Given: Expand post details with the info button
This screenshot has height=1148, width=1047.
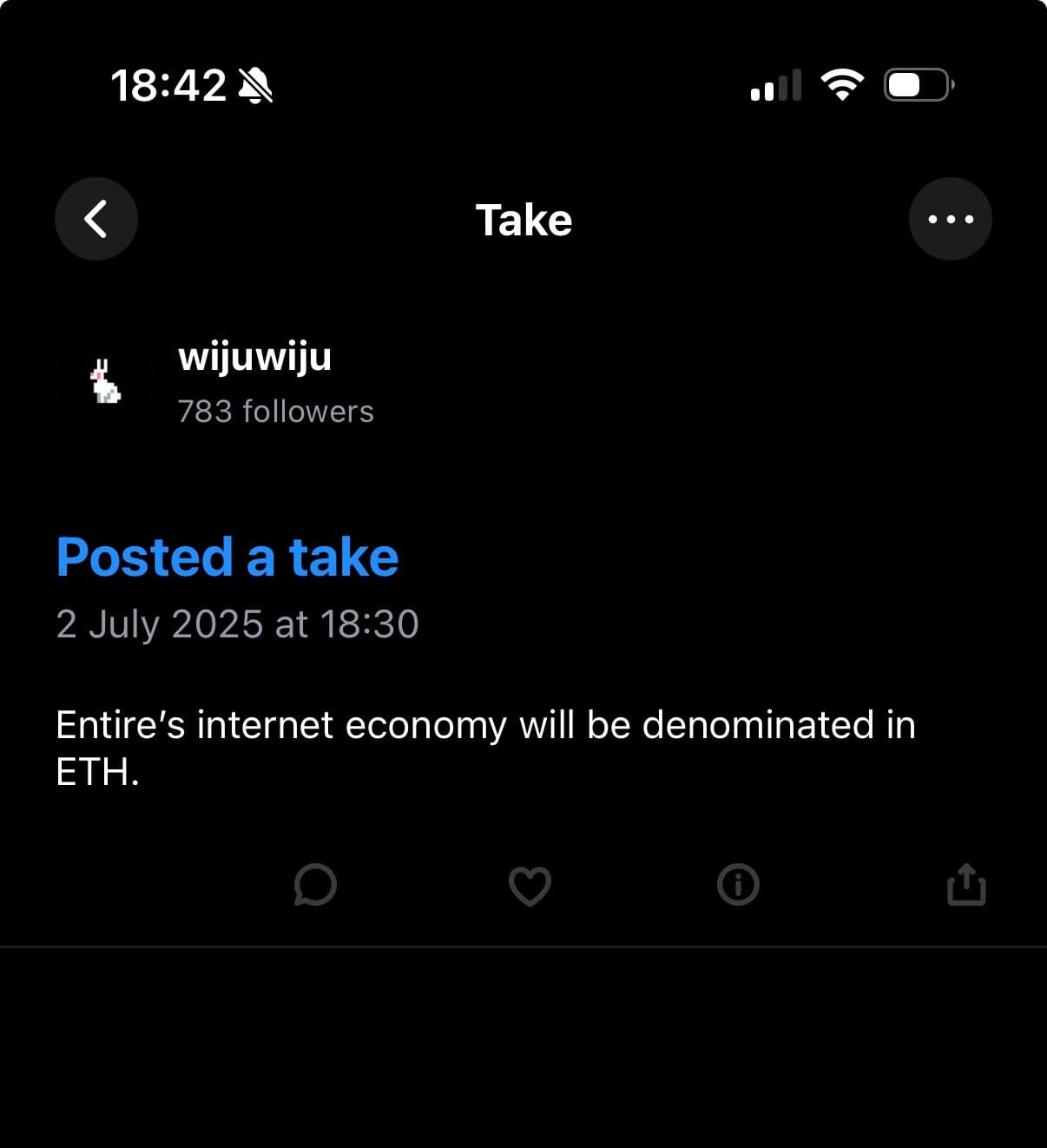Looking at the screenshot, I should tap(738, 885).
